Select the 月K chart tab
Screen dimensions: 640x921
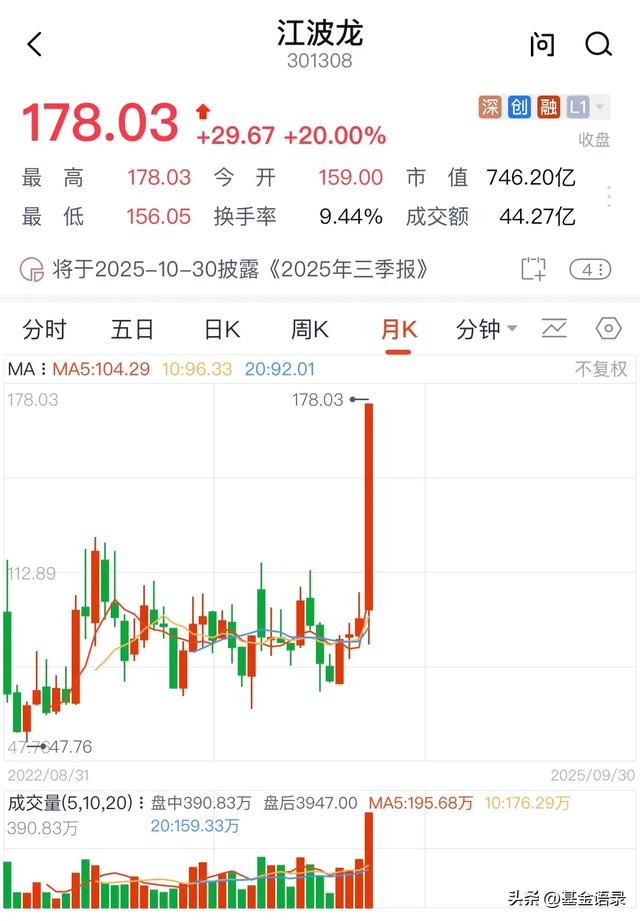(398, 329)
